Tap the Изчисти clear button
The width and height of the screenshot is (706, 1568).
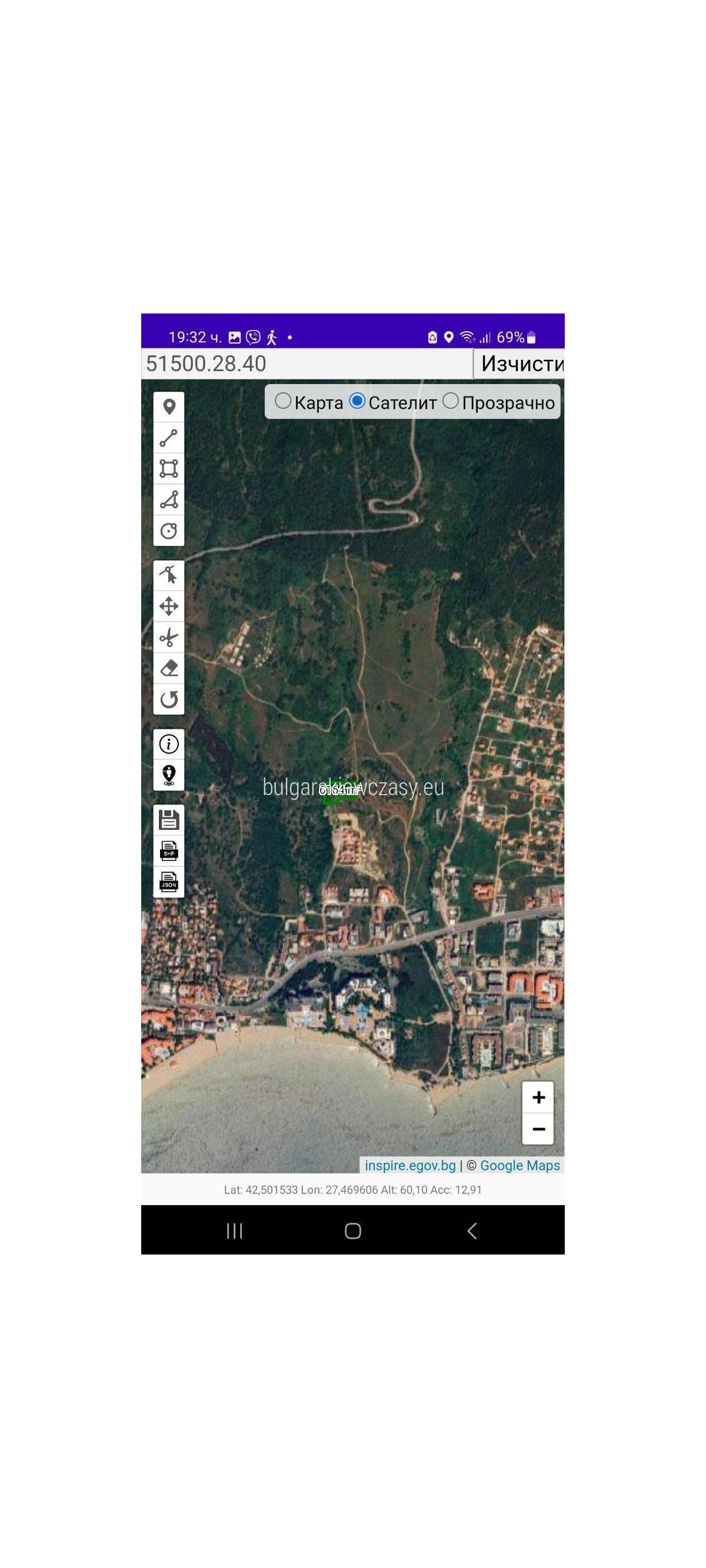click(x=519, y=363)
